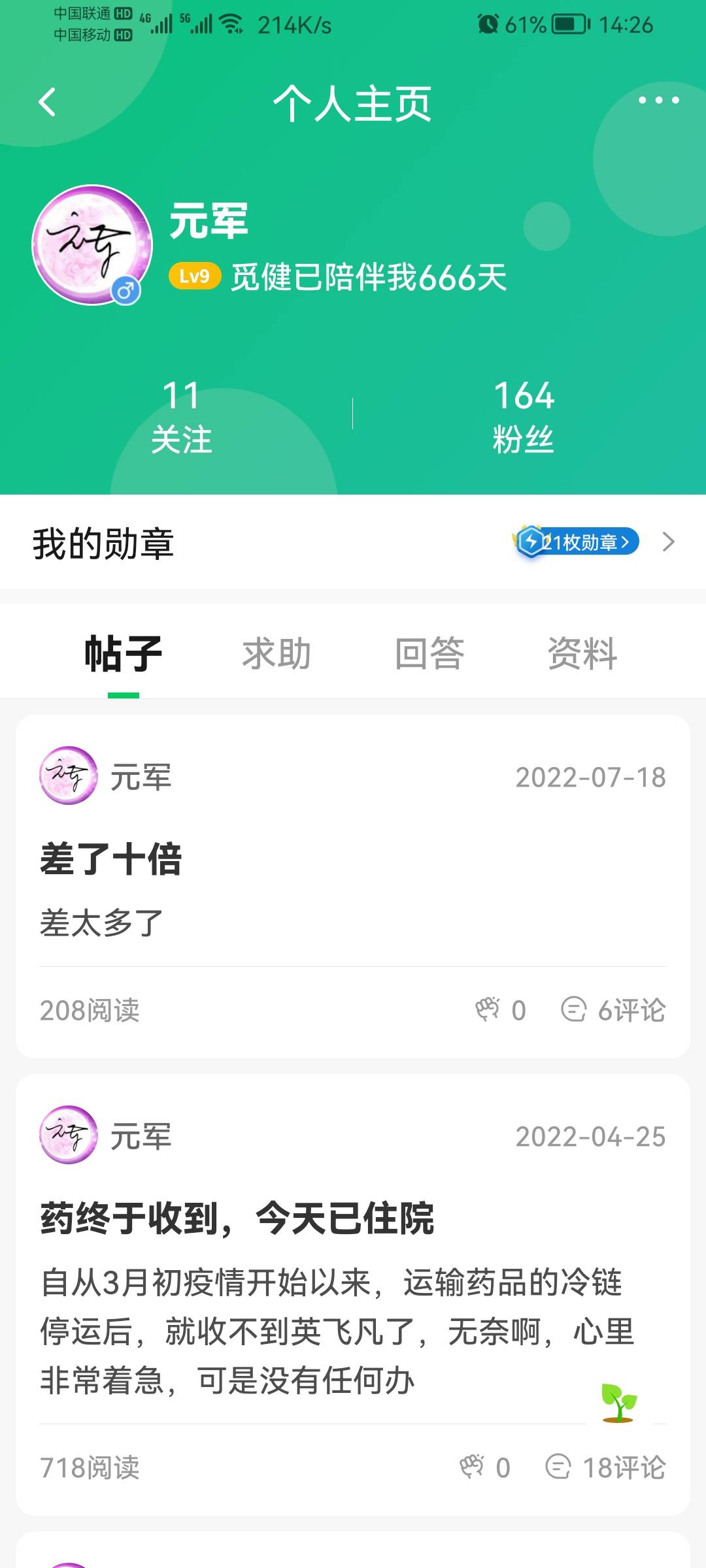Tap the back arrow to exit profile
This screenshot has width=706, height=1568.
point(46,103)
